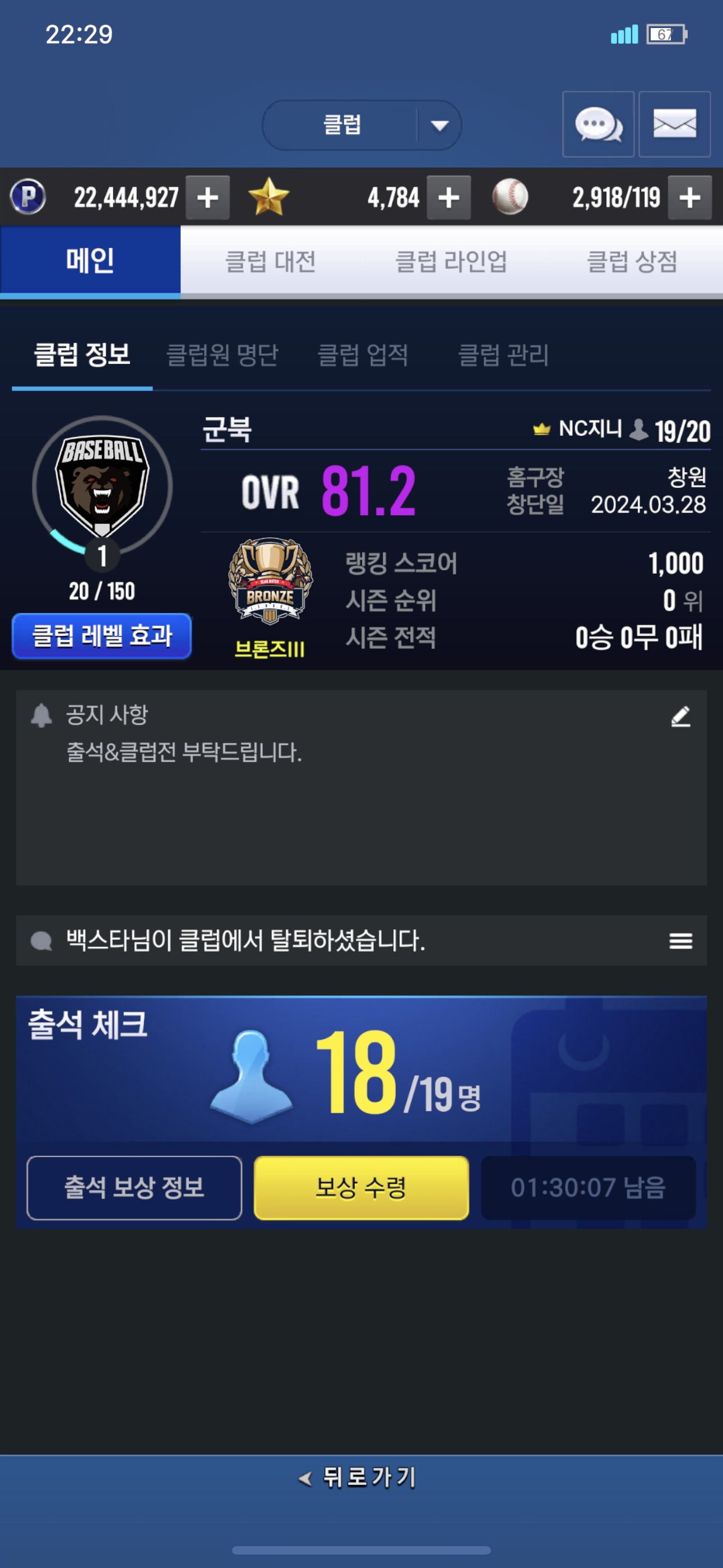This screenshot has height=1568, width=723.
Task: Switch to the 클럽 대전 tab
Action: [270, 262]
